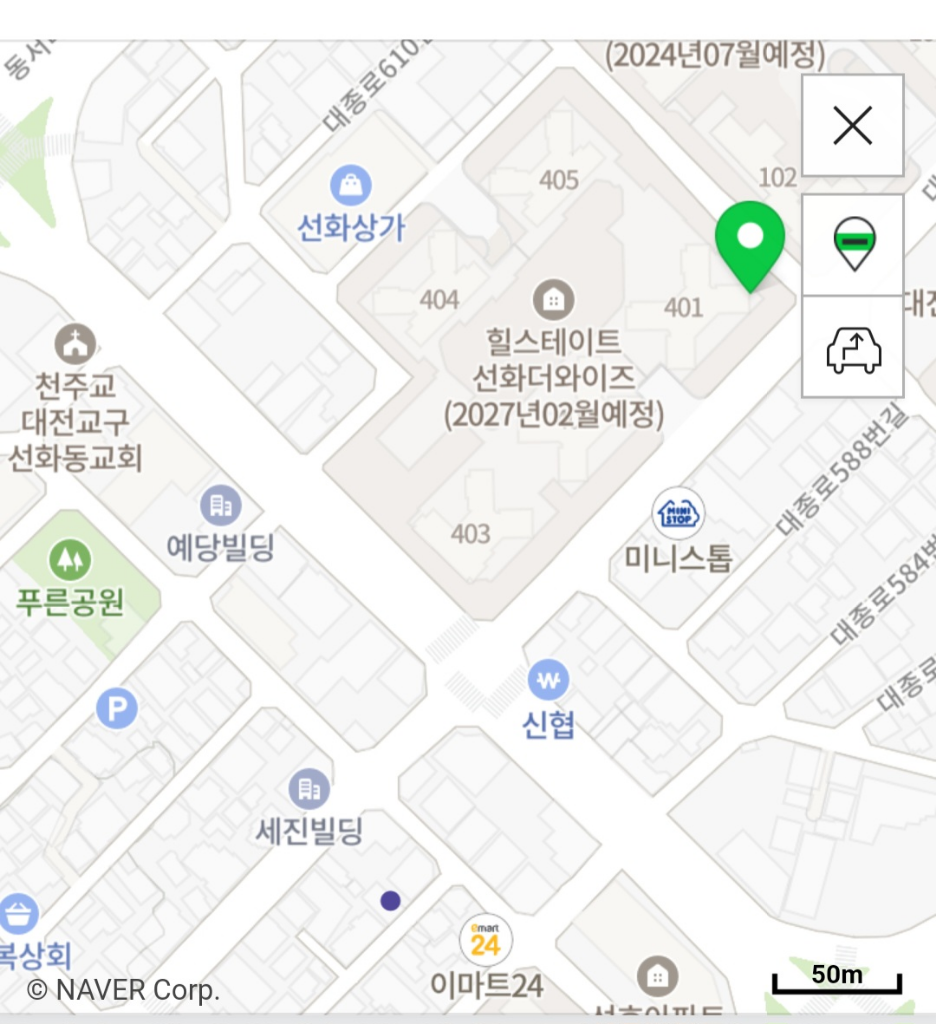Image resolution: width=936 pixels, height=1024 pixels.
Task: Tap the 이마트24 store marker
Action: [x=486, y=940]
